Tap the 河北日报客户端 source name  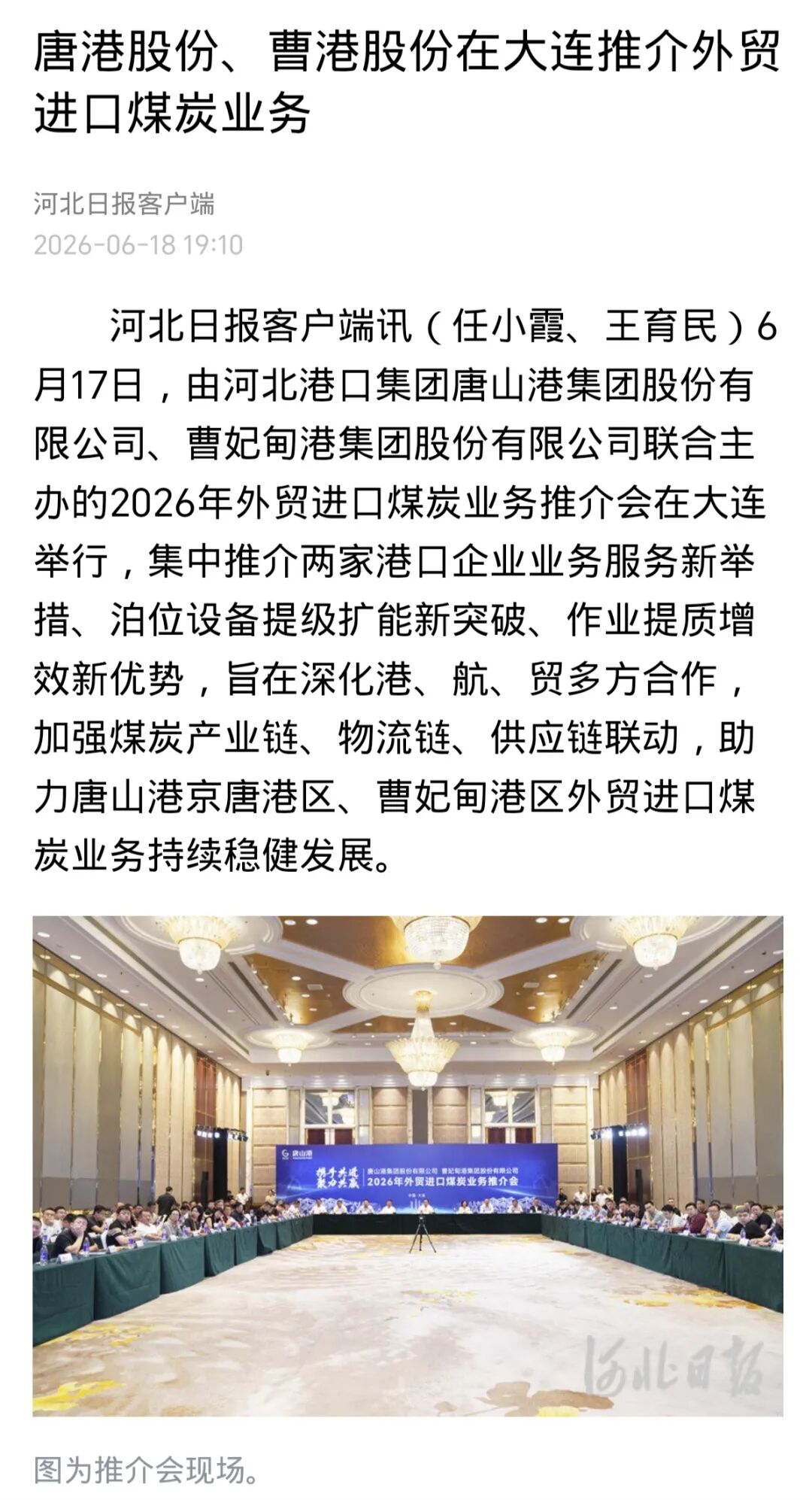tap(124, 204)
